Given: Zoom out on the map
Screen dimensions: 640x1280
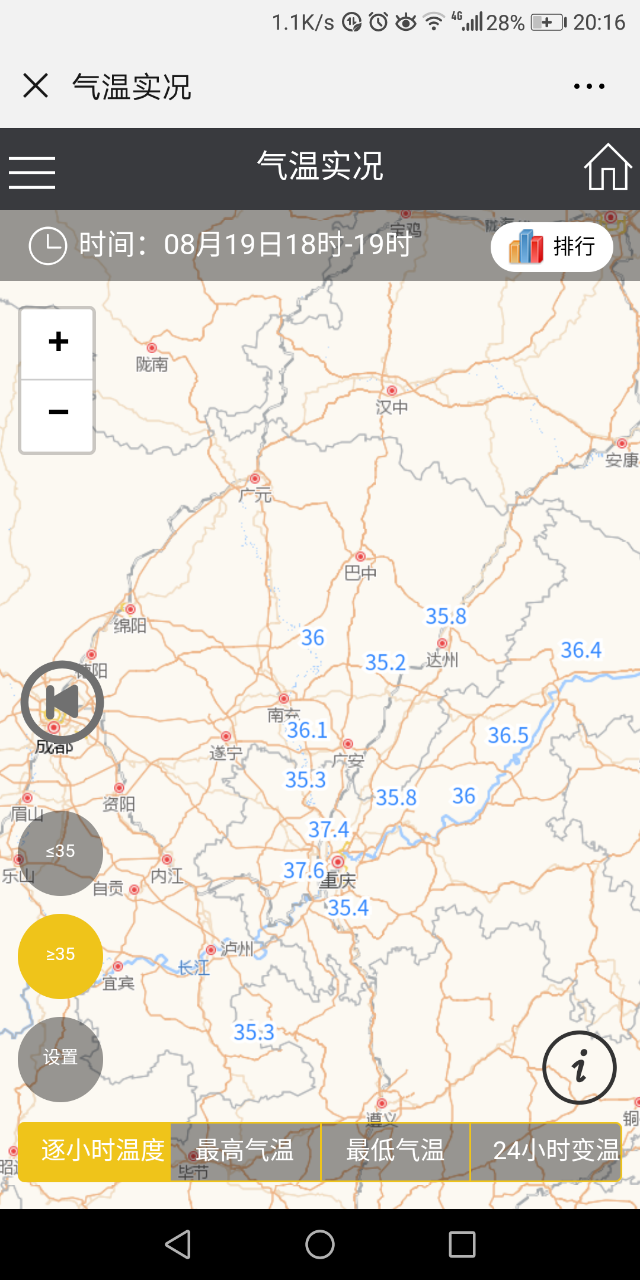Looking at the screenshot, I should [x=58, y=414].
